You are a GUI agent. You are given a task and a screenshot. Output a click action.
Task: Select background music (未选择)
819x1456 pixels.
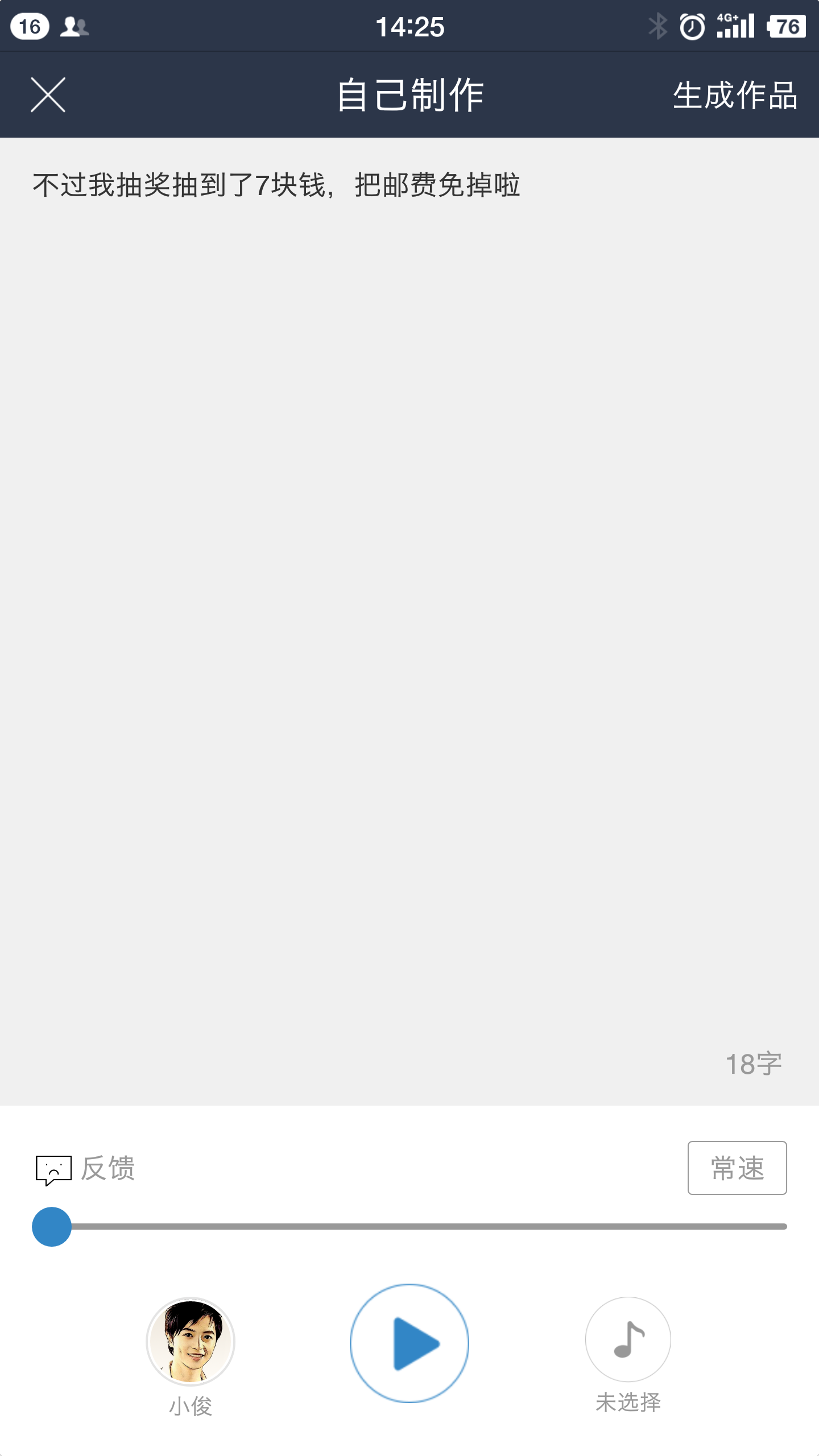(628, 1340)
